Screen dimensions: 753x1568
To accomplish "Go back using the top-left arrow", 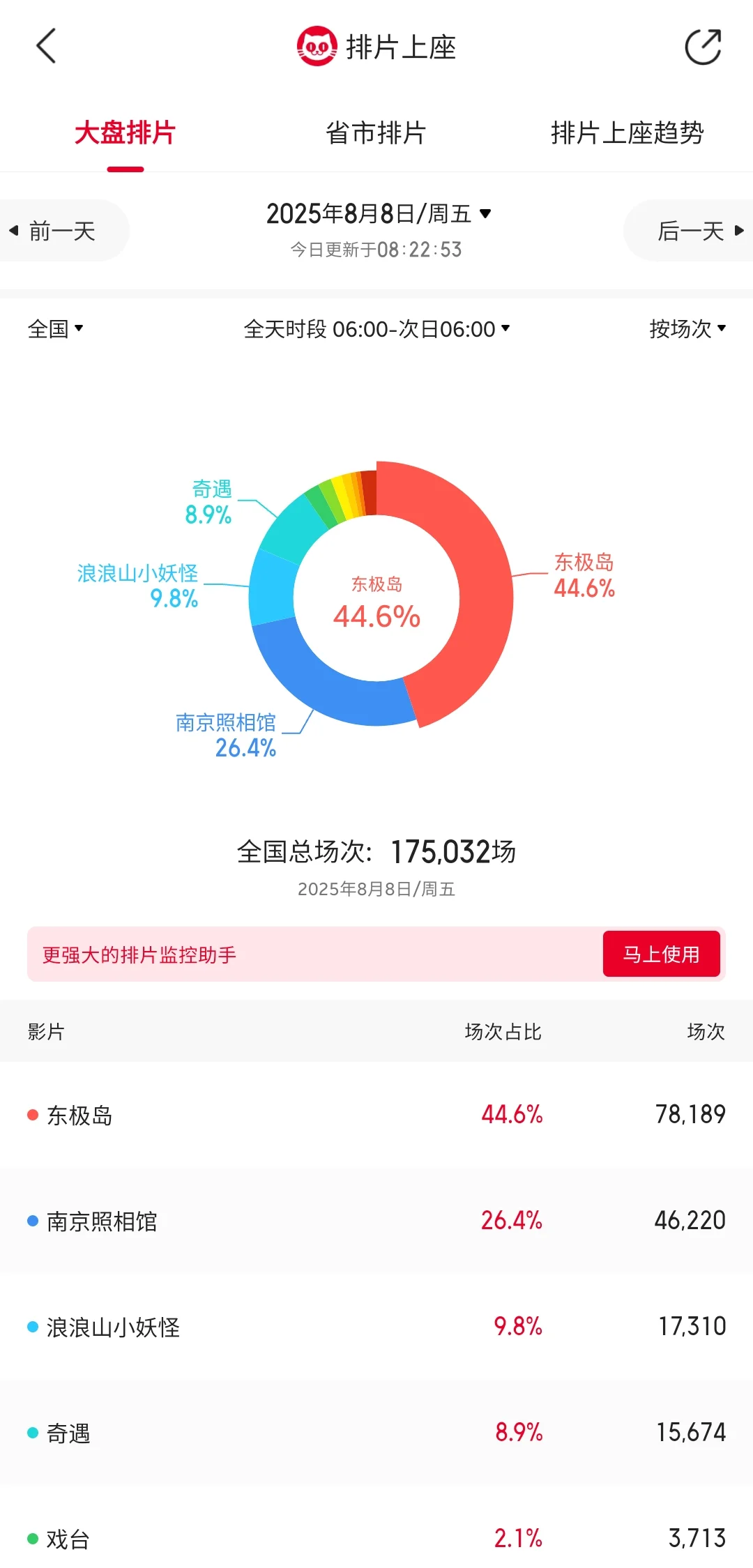I will click(46, 47).
